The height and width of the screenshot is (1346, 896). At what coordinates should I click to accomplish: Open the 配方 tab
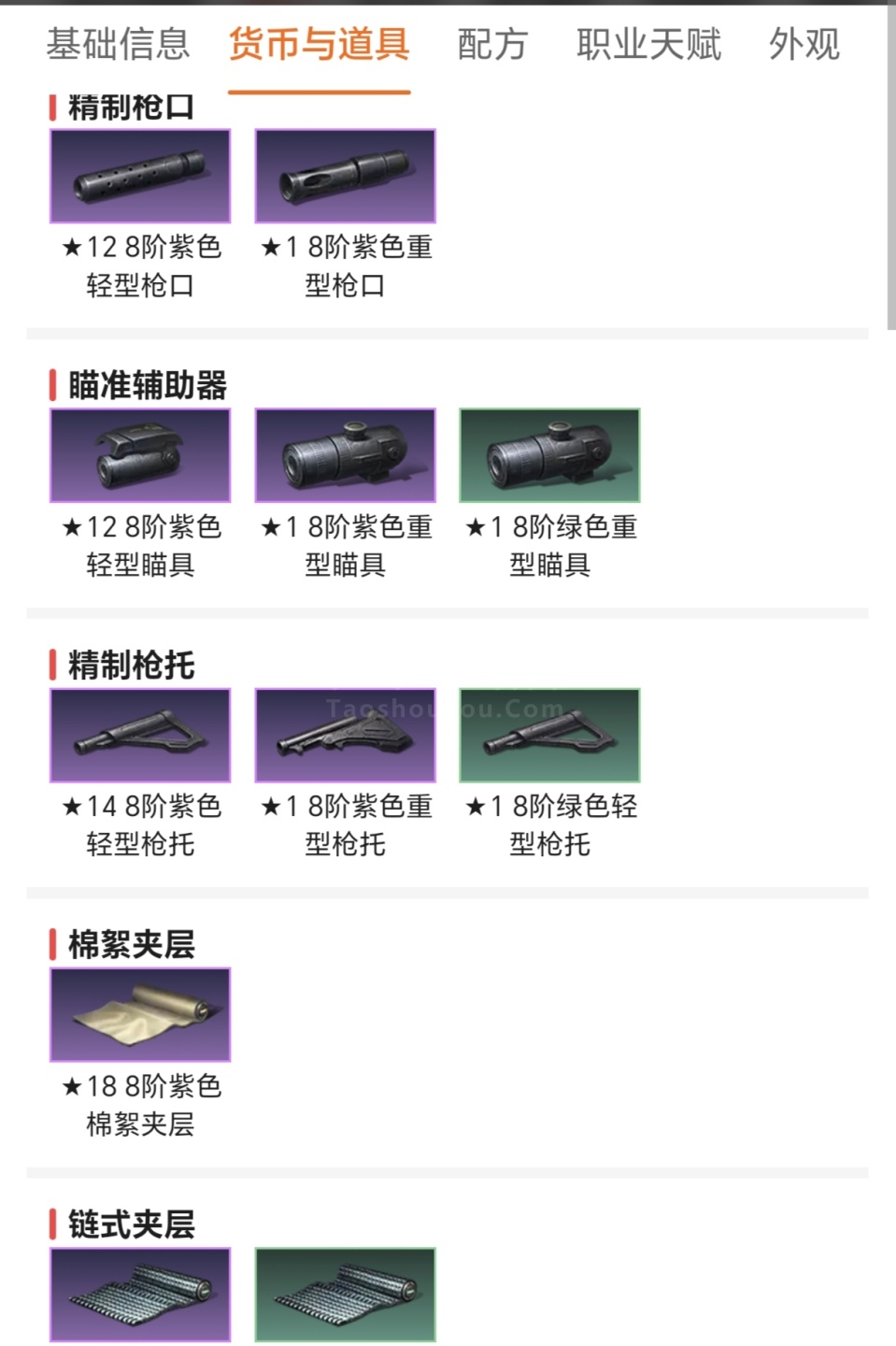coord(492,44)
